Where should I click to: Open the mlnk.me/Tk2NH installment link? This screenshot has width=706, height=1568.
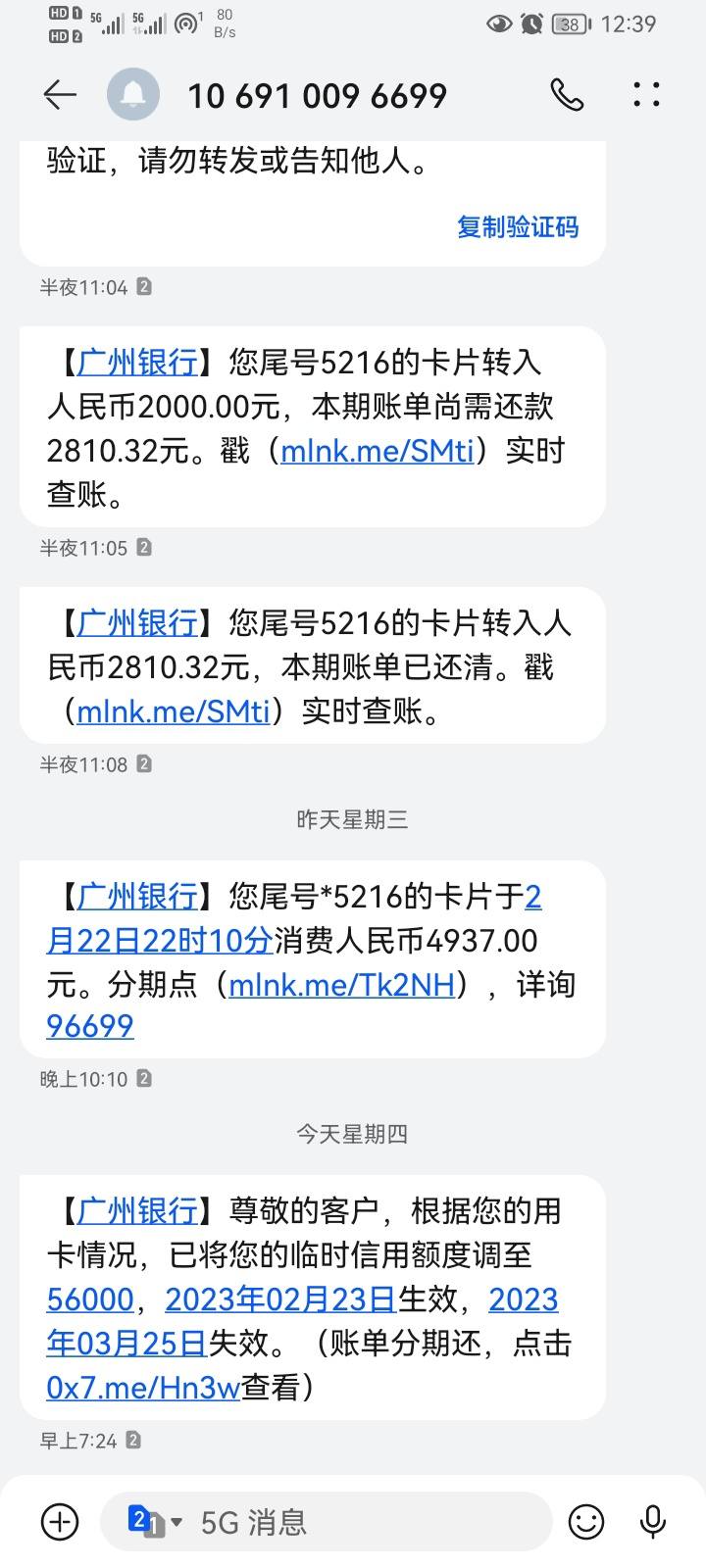point(342,984)
